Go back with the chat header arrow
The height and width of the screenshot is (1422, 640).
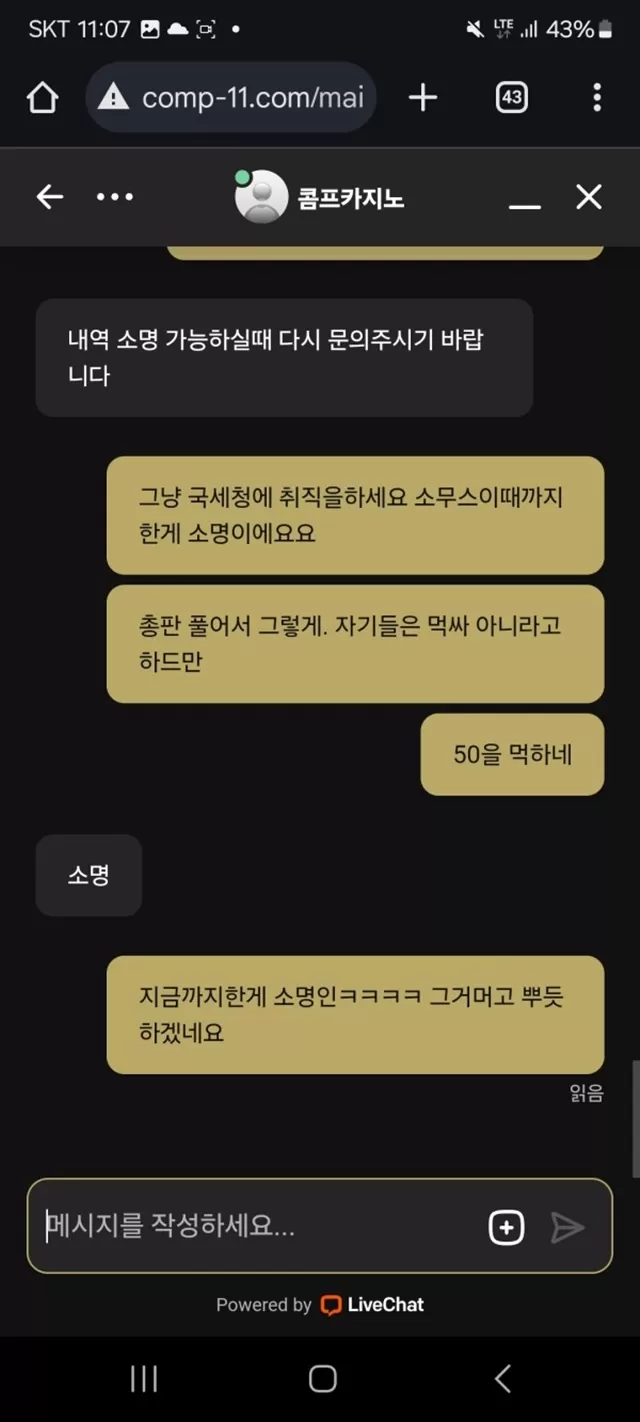point(50,197)
